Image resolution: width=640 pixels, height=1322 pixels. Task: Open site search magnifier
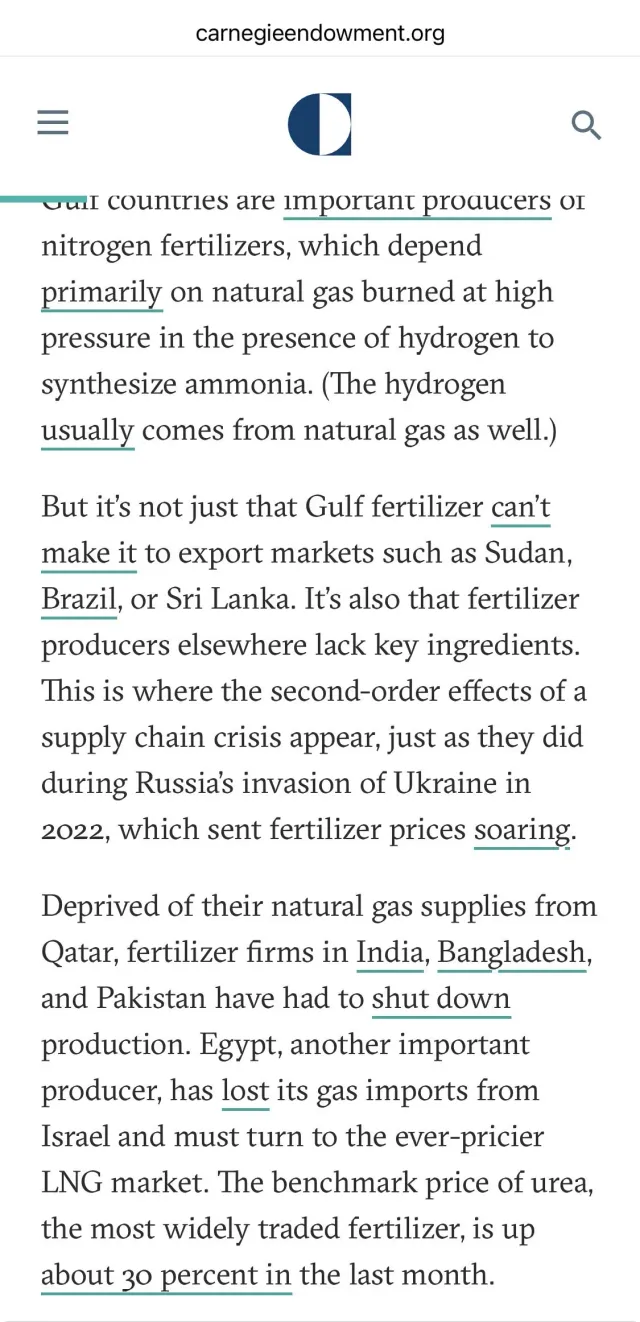586,125
